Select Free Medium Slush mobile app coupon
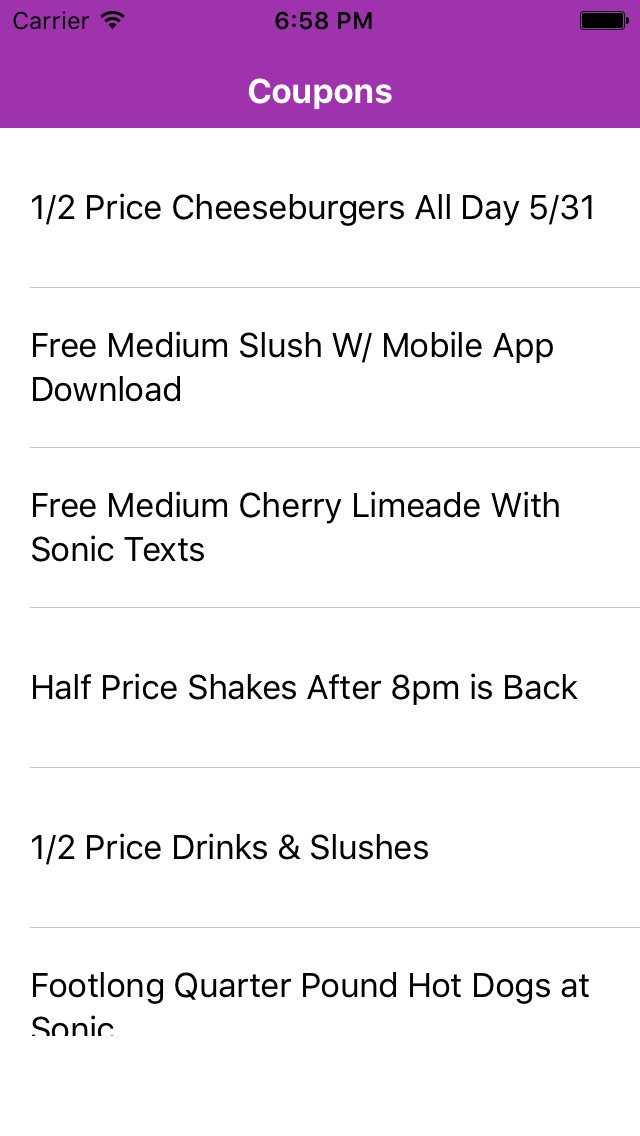The width and height of the screenshot is (640, 1136). pos(293,367)
